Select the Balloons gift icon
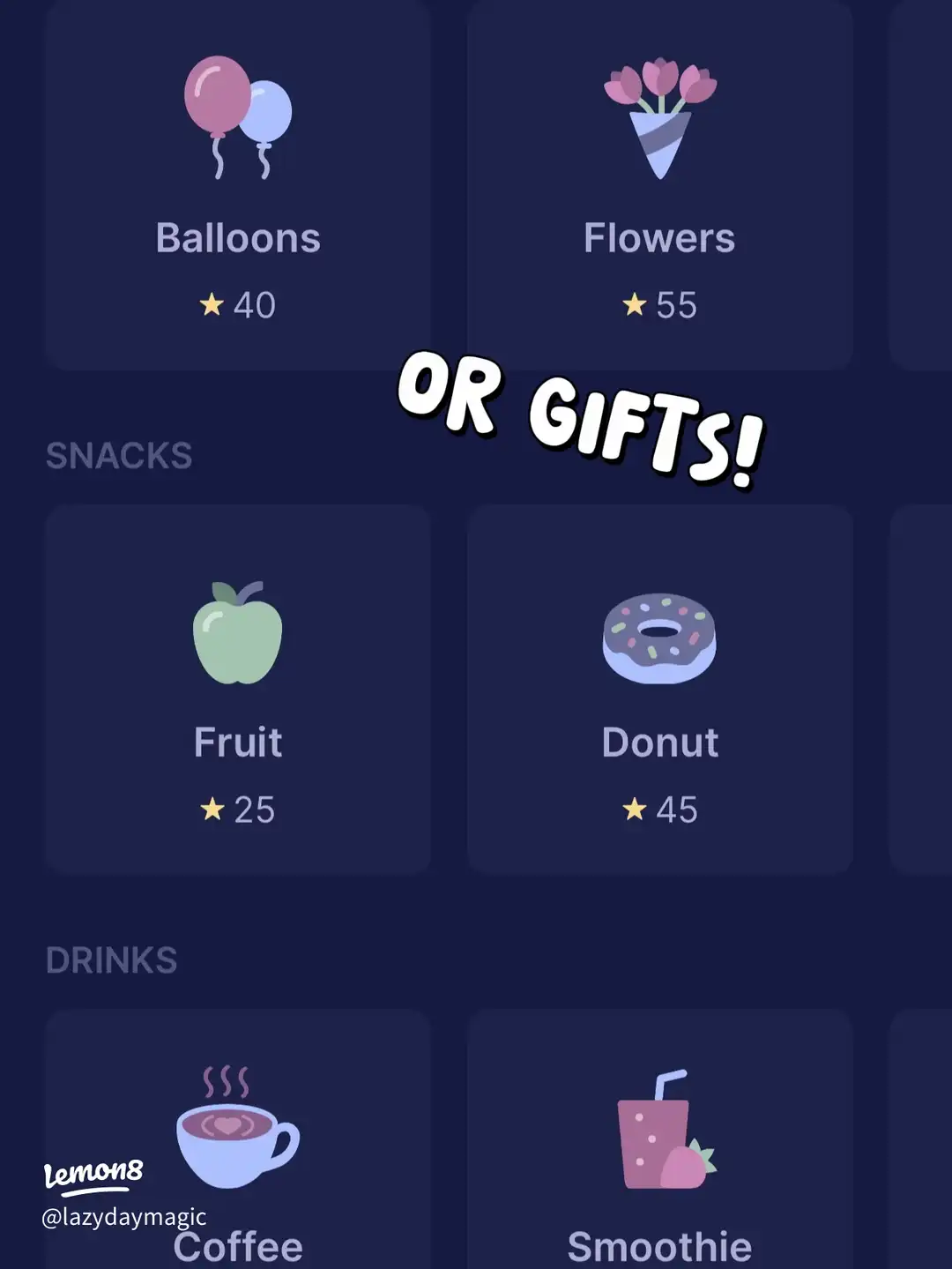 pos(240,115)
